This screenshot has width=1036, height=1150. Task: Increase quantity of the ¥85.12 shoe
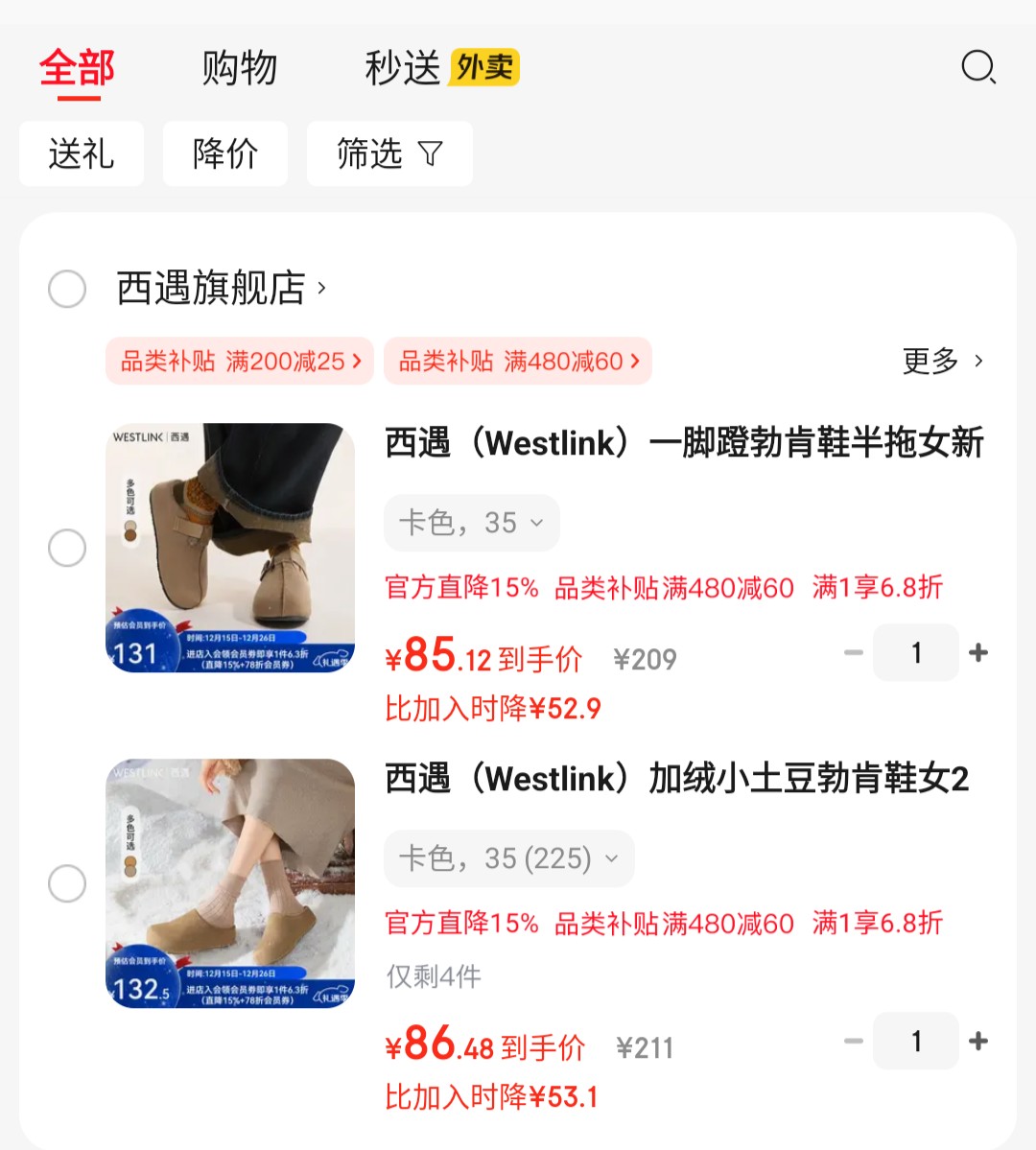[x=978, y=652]
